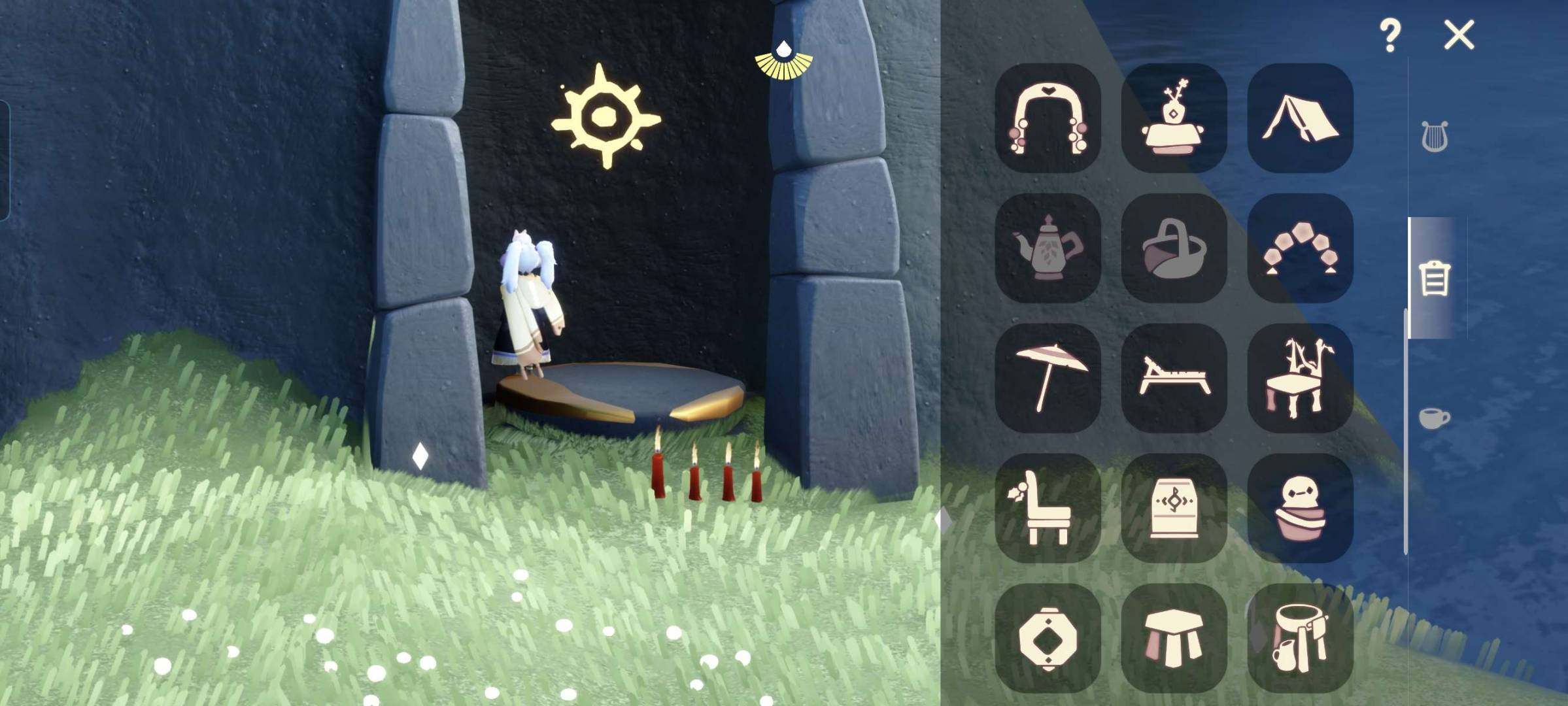This screenshot has width=1568, height=706.
Task: Switch to the harp instruments tab
Action: [1435, 137]
